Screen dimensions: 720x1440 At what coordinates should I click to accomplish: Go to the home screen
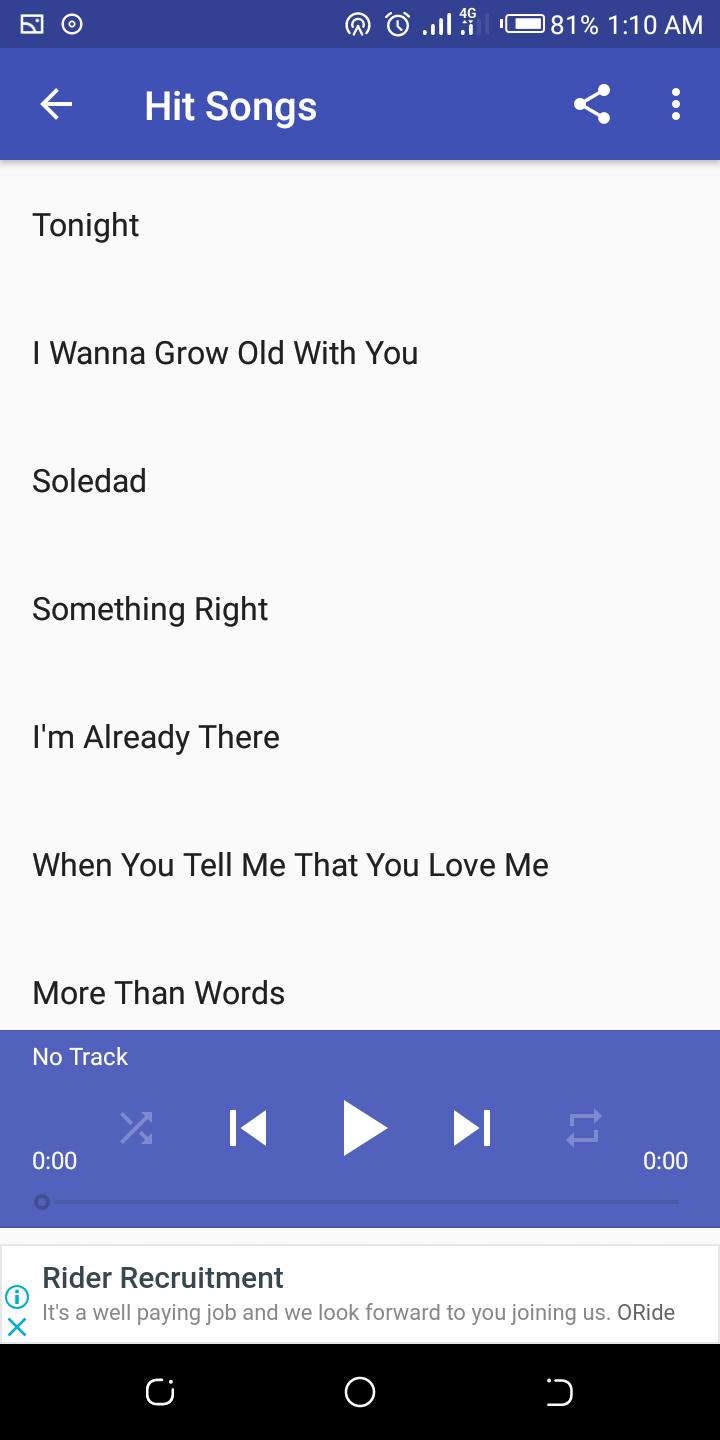pyautogui.click(x=360, y=1392)
